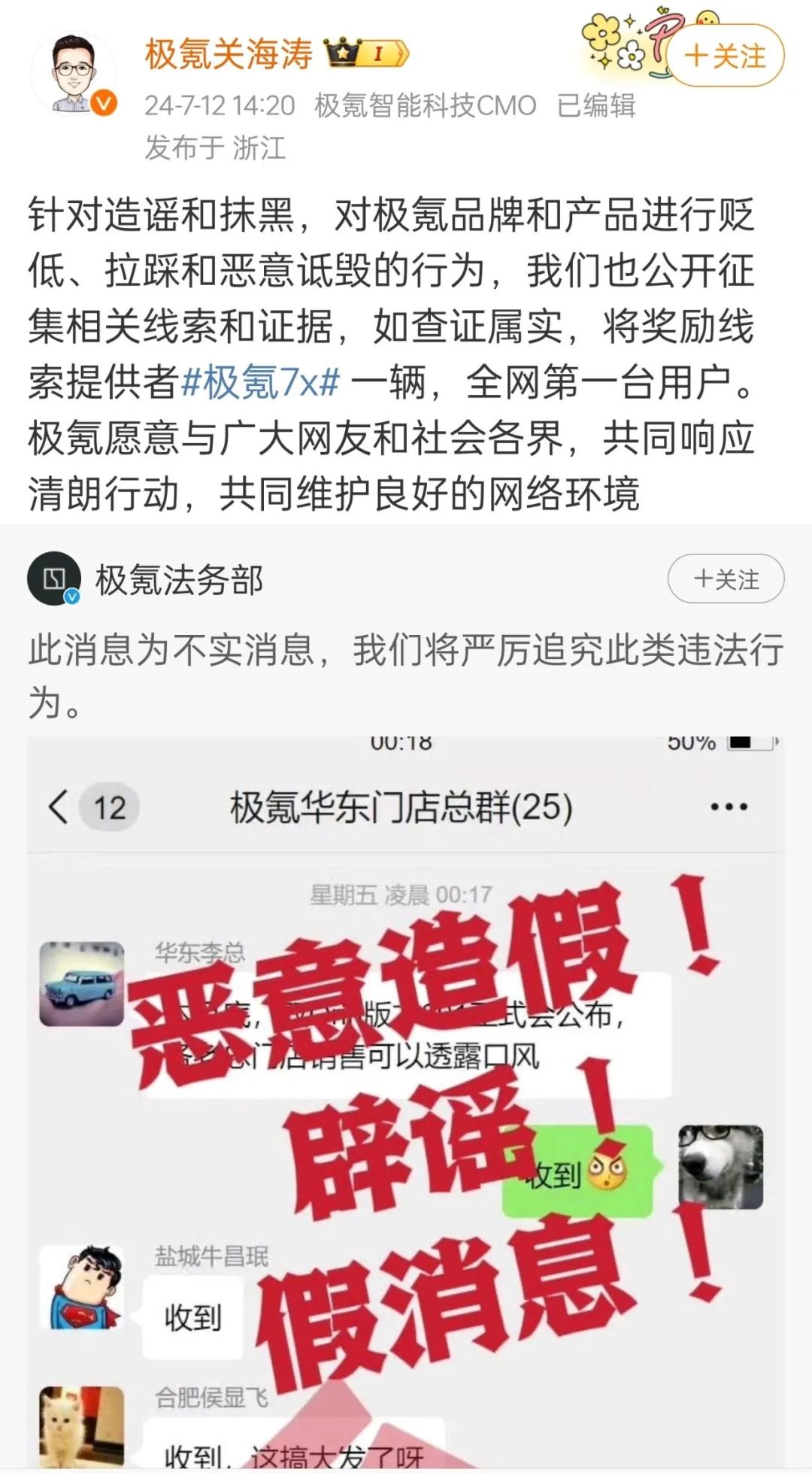Open the #极氪7x# hashtag topic
Viewport: 812px width, 1473px height.
(261, 382)
